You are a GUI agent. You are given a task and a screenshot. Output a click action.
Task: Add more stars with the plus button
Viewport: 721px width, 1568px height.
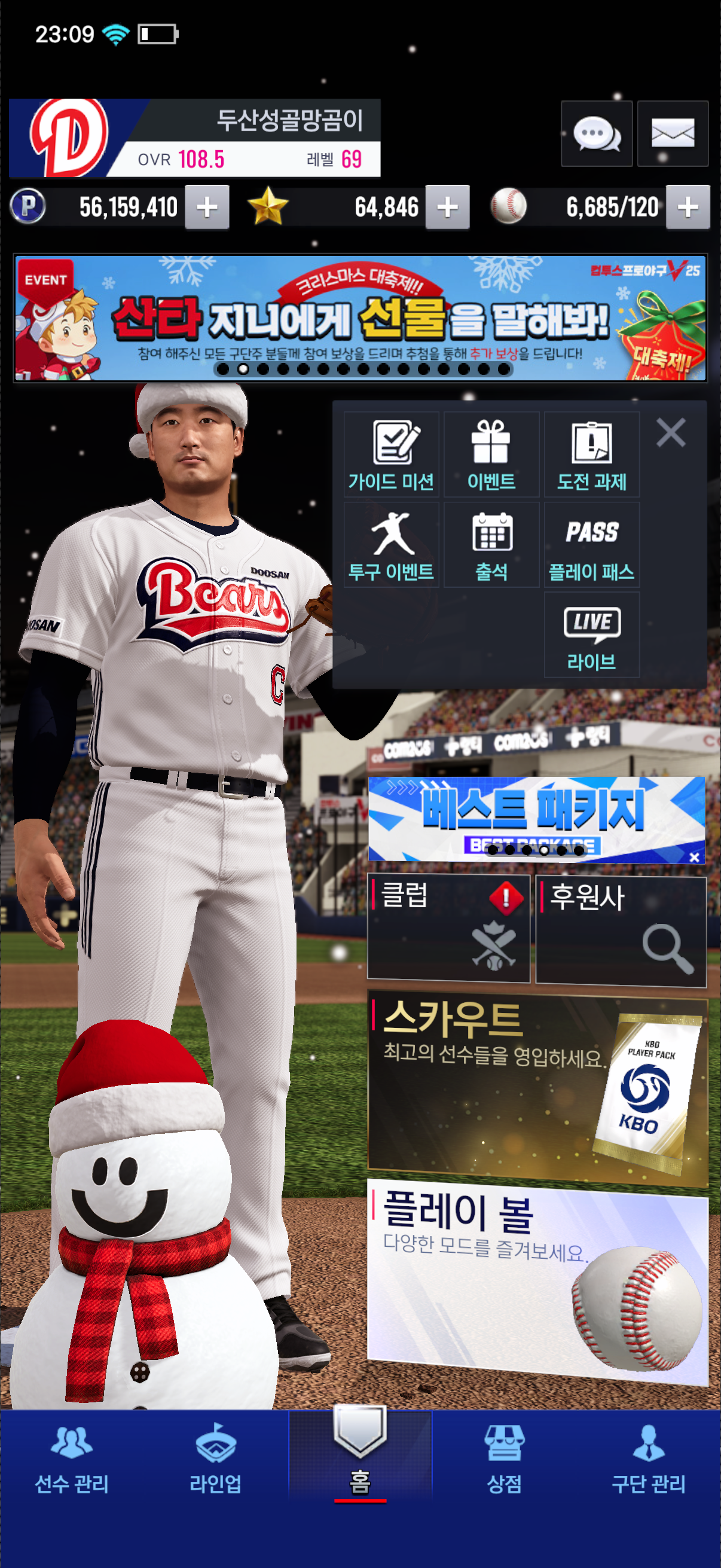[x=447, y=208]
